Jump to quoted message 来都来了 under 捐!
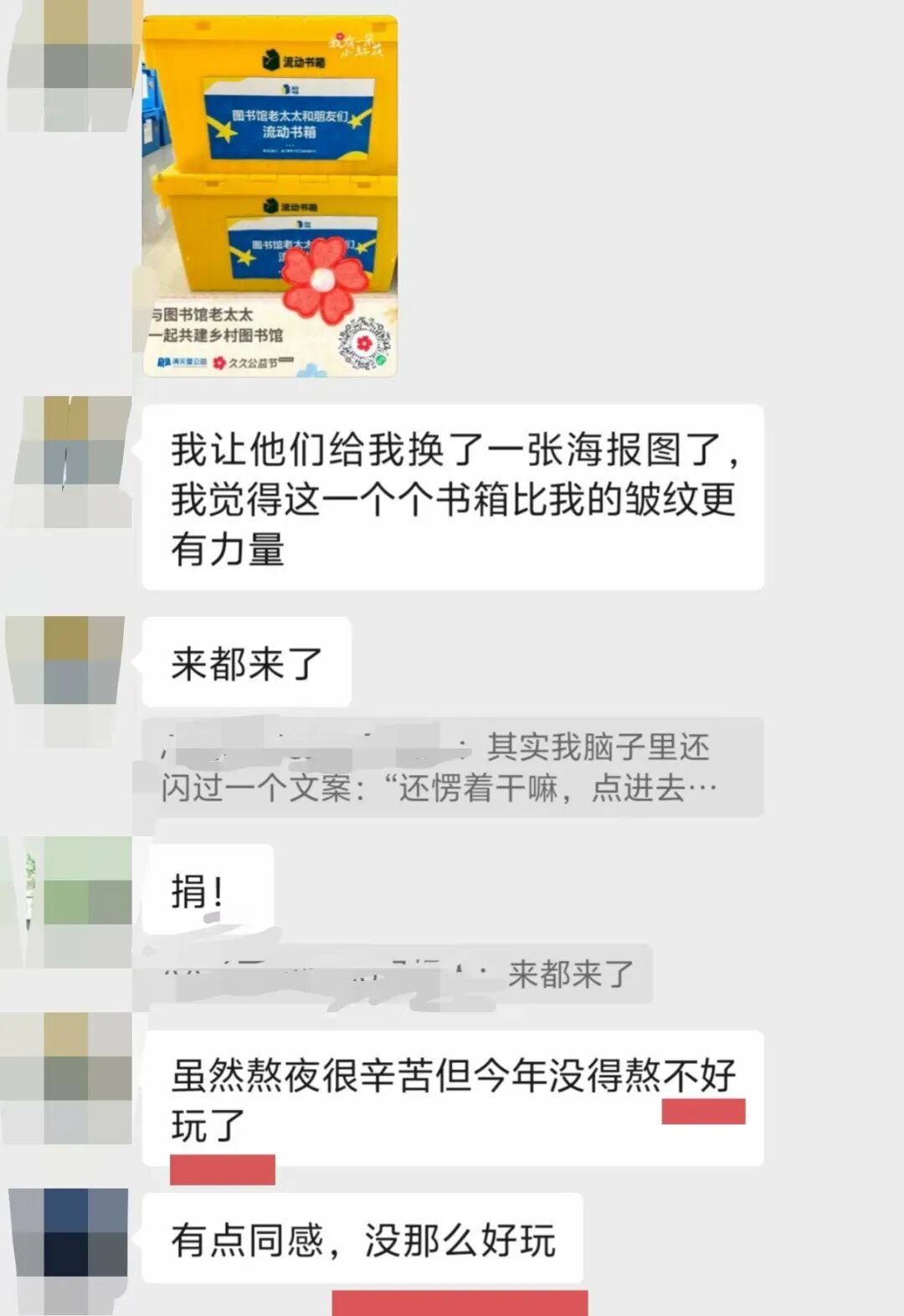Image resolution: width=904 pixels, height=1316 pixels. tap(393, 974)
